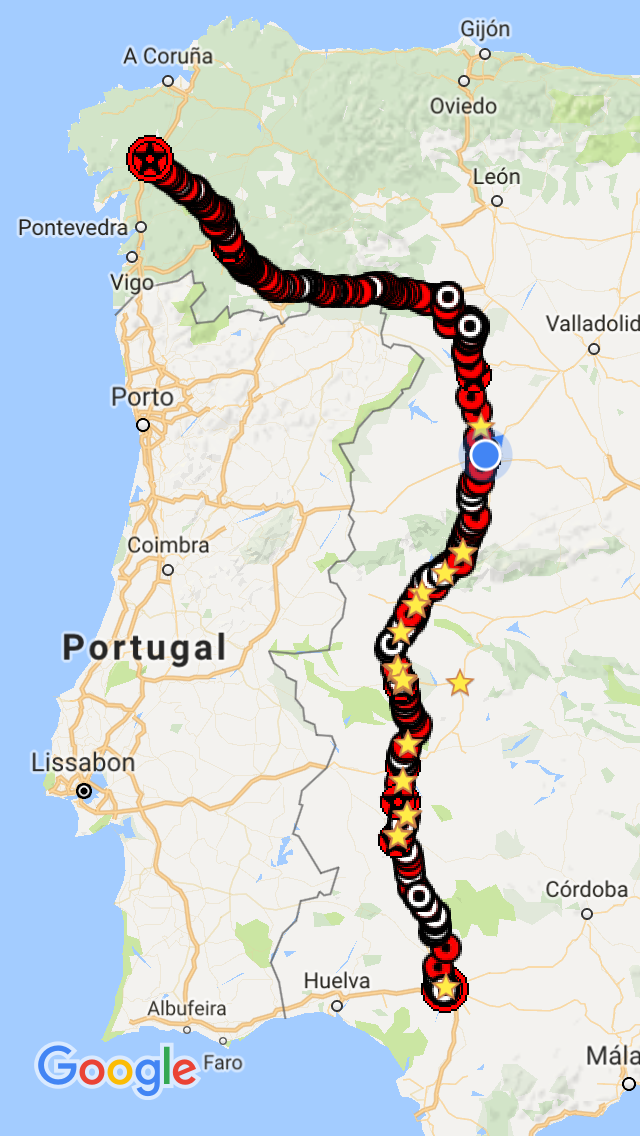This screenshot has width=640, height=1136.
Task: Tap the blue current location dot
Action: [x=485, y=456]
